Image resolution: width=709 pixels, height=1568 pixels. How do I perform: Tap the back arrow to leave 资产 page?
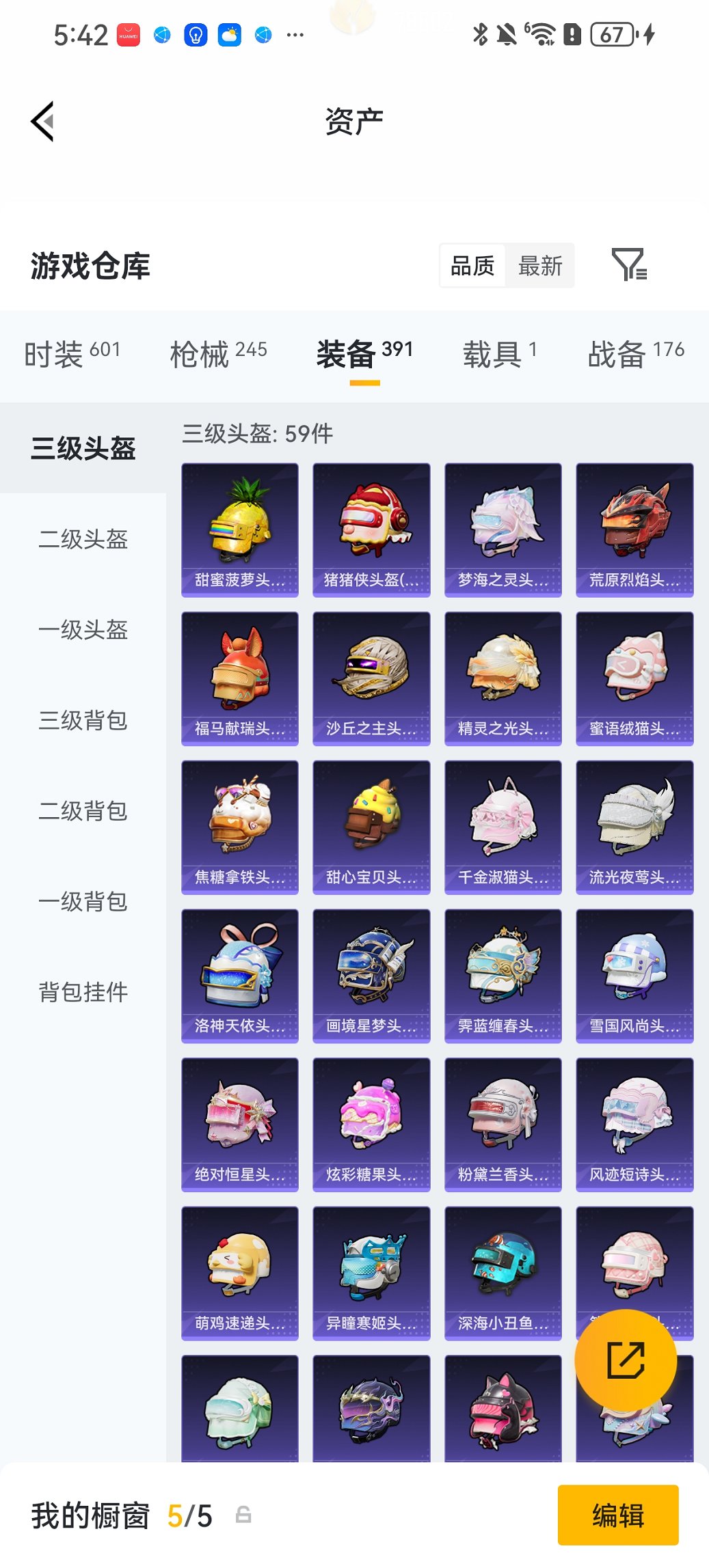pyautogui.click(x=44, y=120)
